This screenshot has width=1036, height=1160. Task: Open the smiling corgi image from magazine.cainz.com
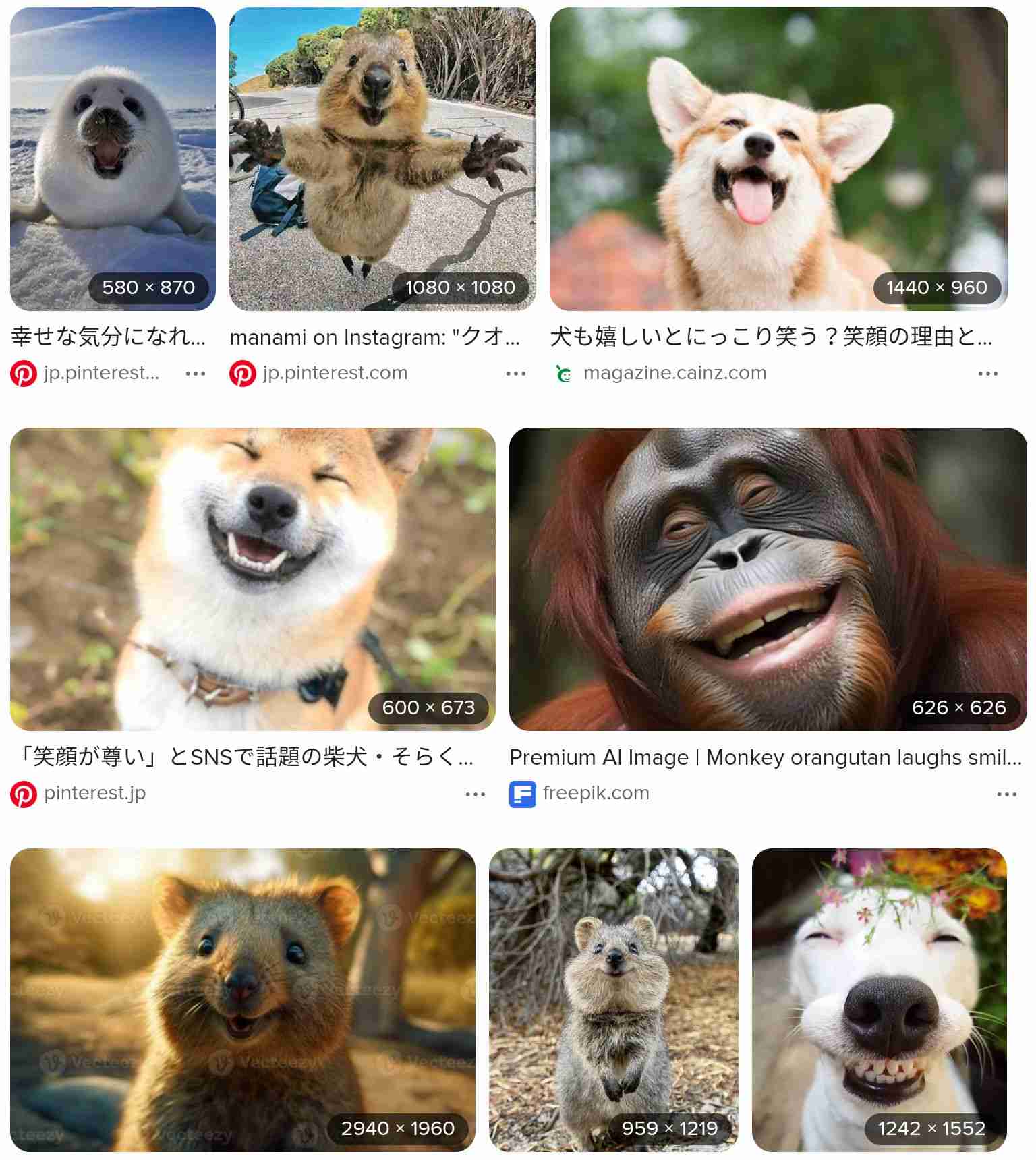pyautogui.click(x=778, y=158)
